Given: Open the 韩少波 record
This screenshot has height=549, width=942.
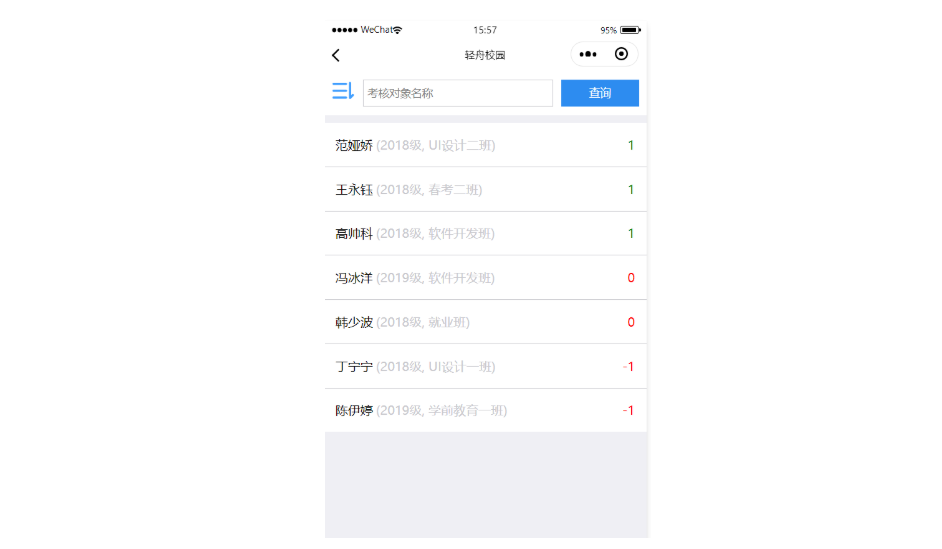Looking at the screenshot, I should coord(485,322).
